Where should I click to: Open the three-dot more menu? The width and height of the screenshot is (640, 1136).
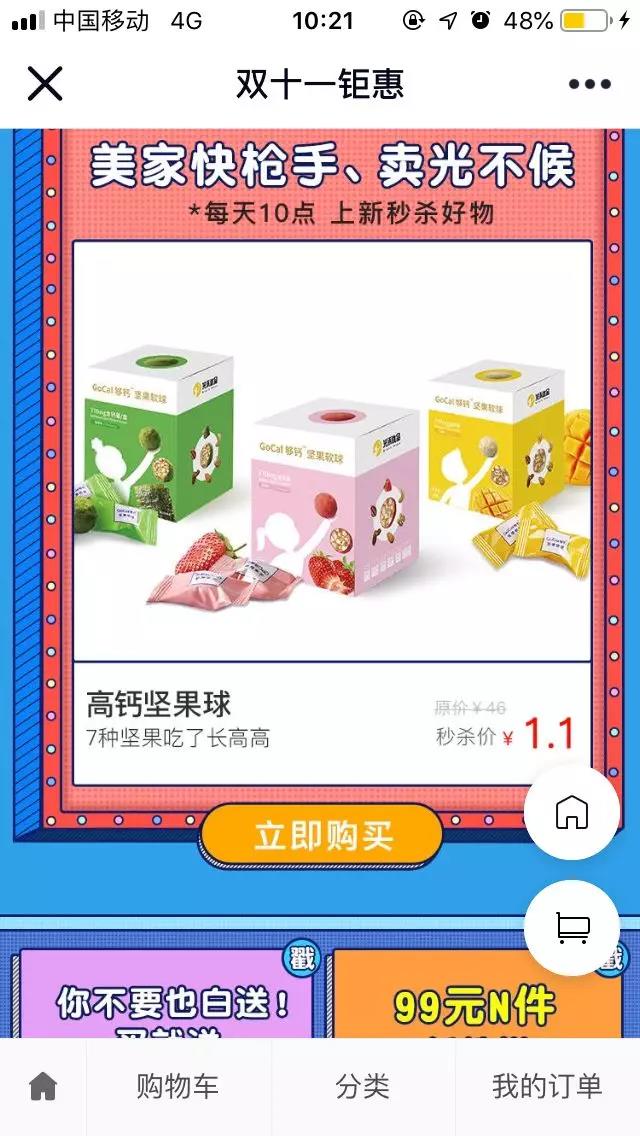(x=589, y=84)
